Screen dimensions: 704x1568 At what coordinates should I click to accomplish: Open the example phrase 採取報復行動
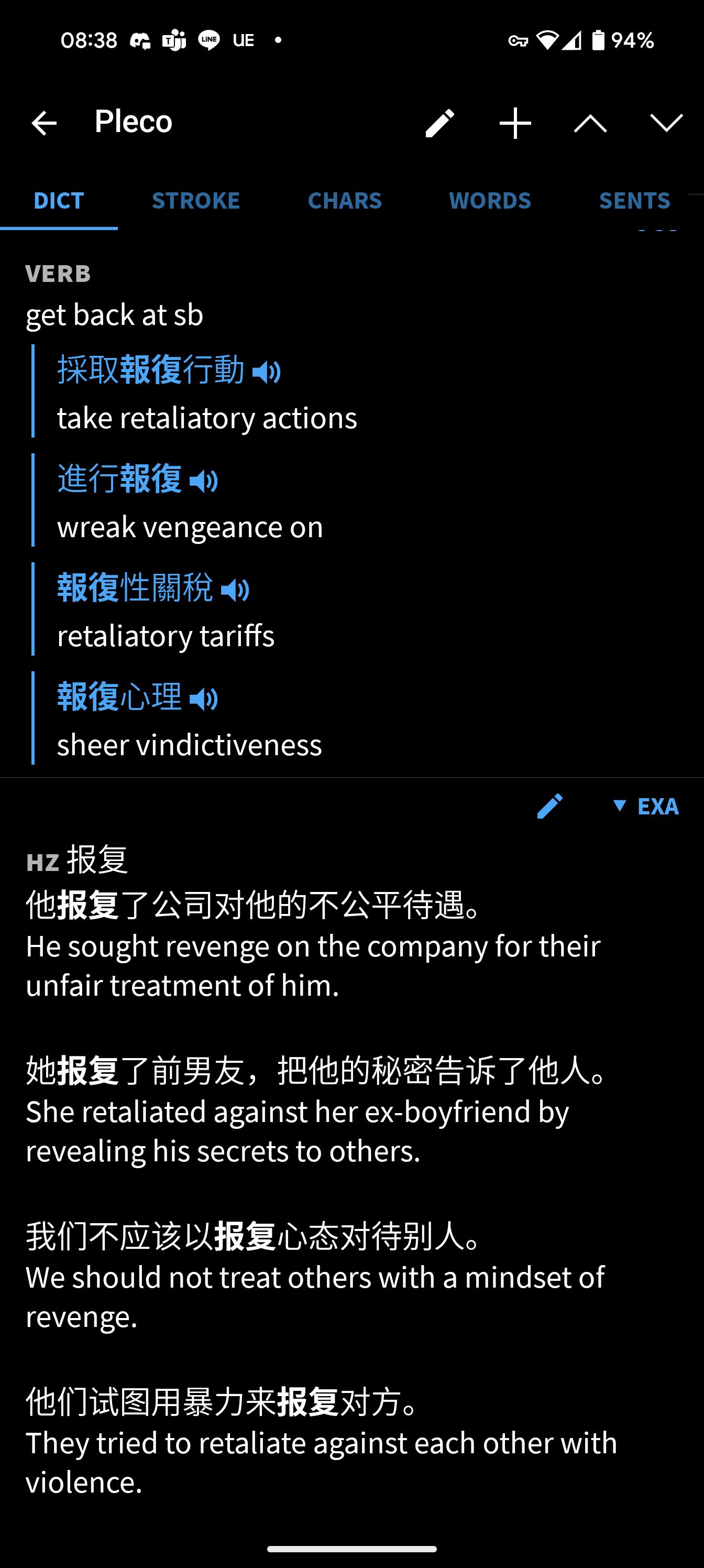pos(151,369)
